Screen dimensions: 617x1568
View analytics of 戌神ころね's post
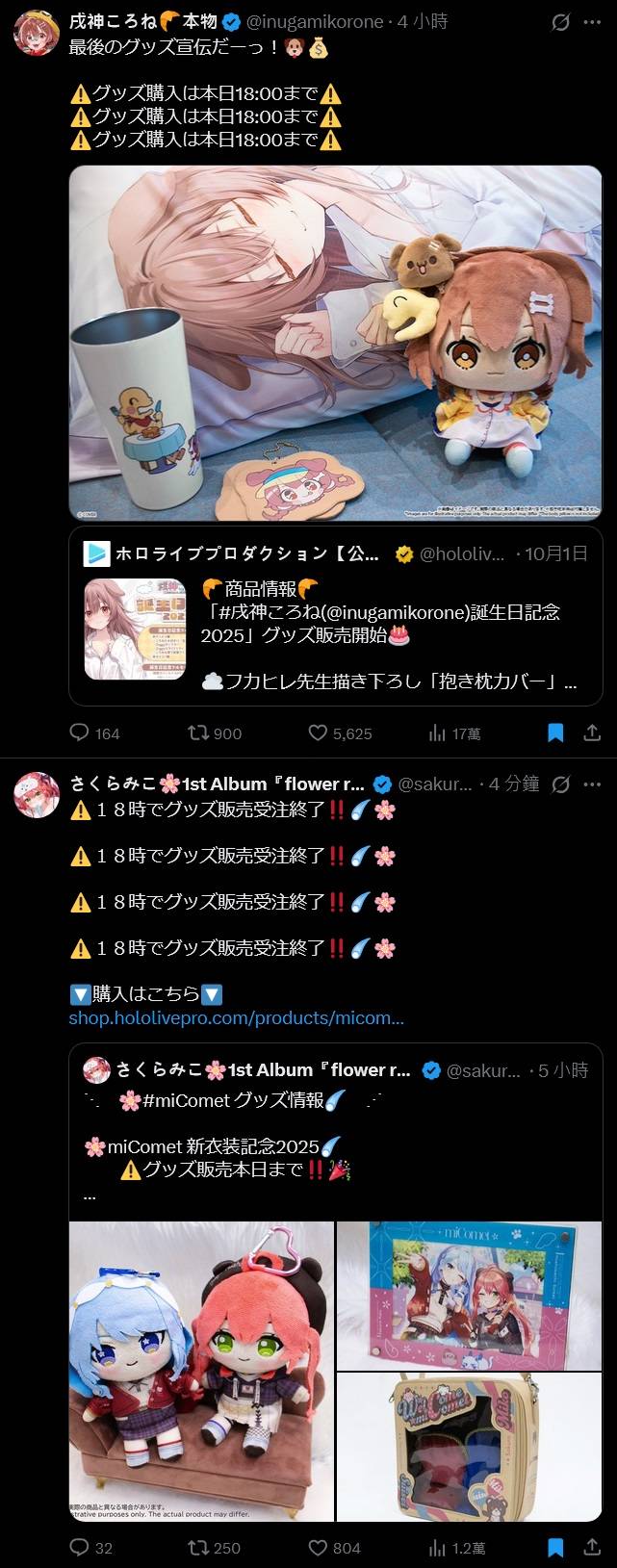(x=437, y=733)
